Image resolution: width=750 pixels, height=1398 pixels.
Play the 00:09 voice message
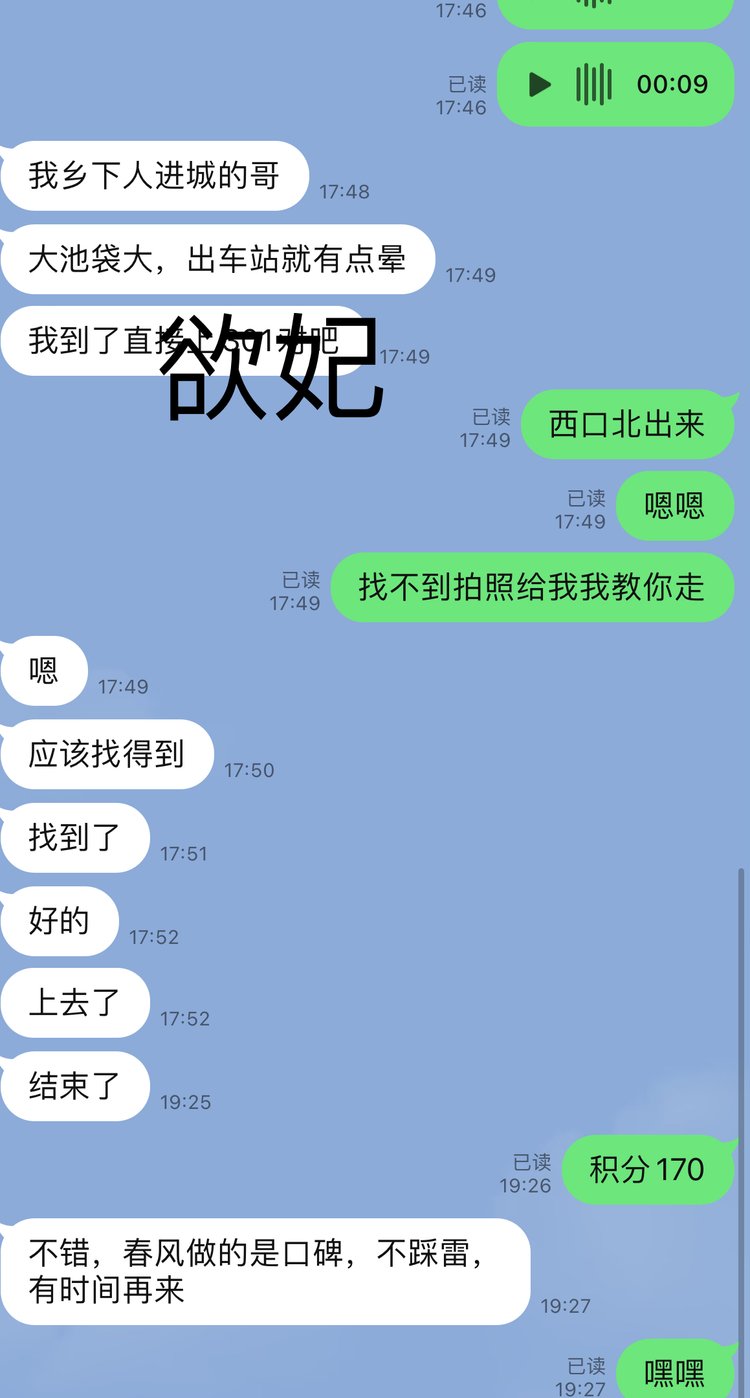(x=540, y=85)
